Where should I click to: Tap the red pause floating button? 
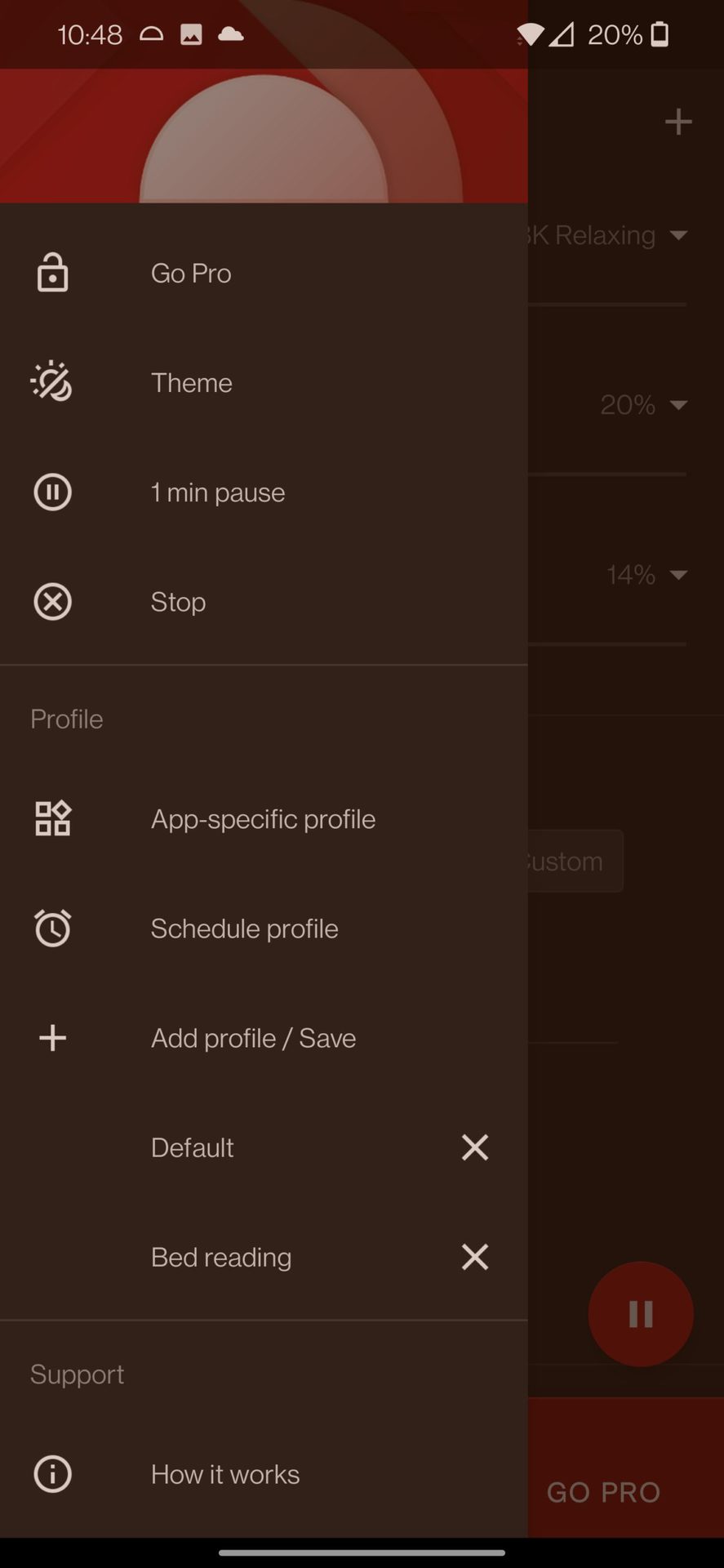[641, 1314]
